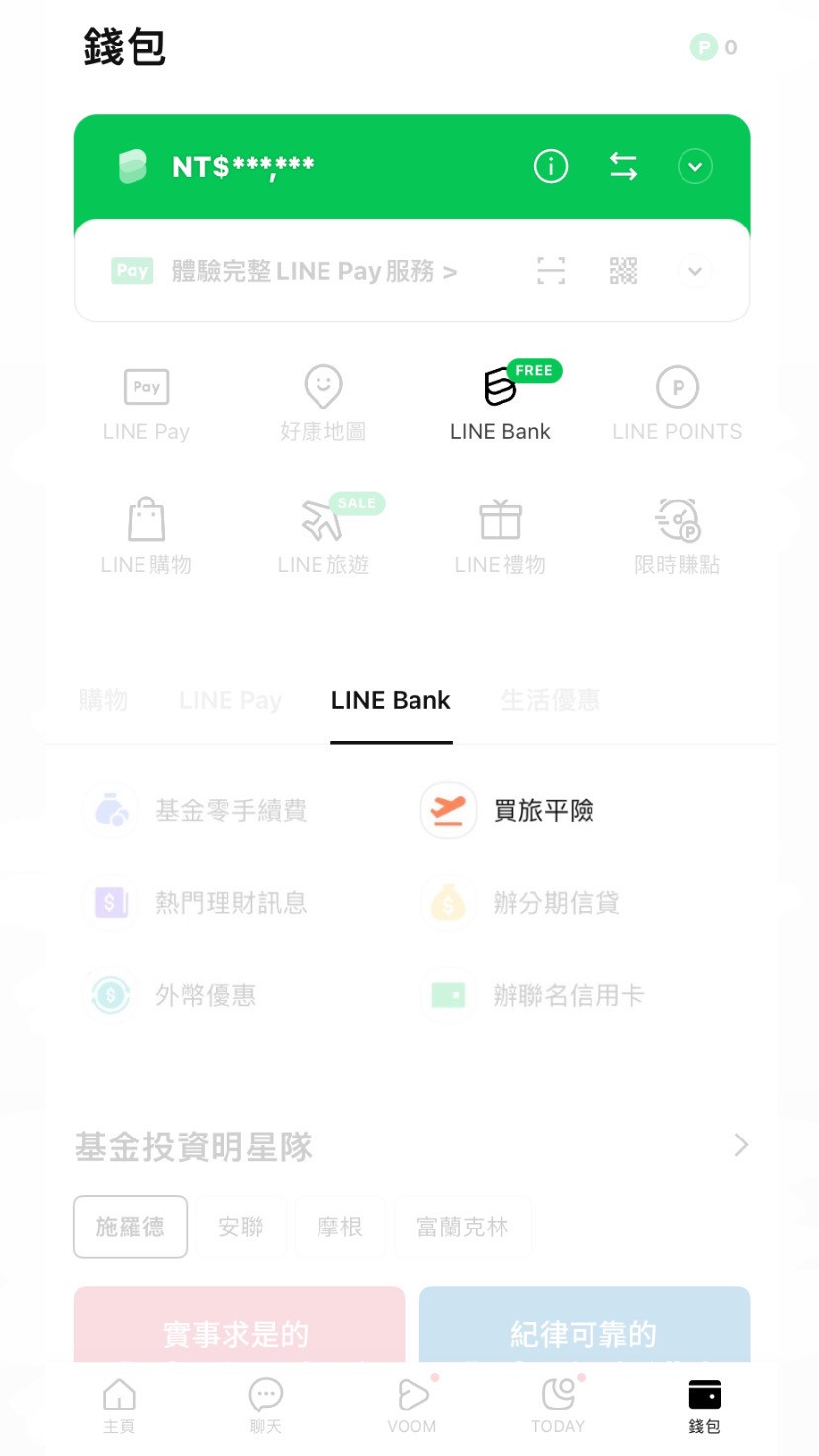Go to the 聊天 chats tab
The image size is (819, 1456).
click(265, 1406)
